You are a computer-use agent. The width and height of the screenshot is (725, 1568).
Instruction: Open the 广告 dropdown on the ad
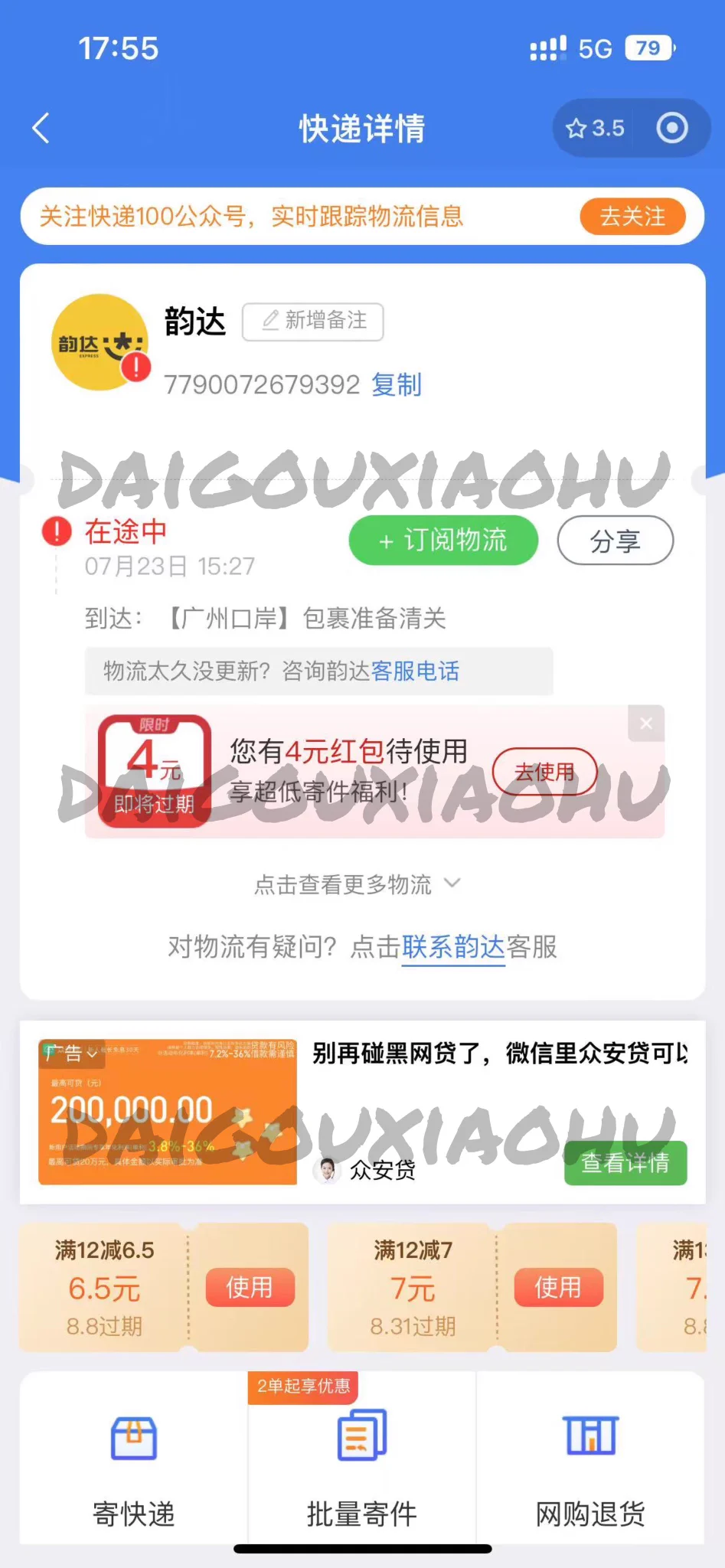click(70, 1053)
